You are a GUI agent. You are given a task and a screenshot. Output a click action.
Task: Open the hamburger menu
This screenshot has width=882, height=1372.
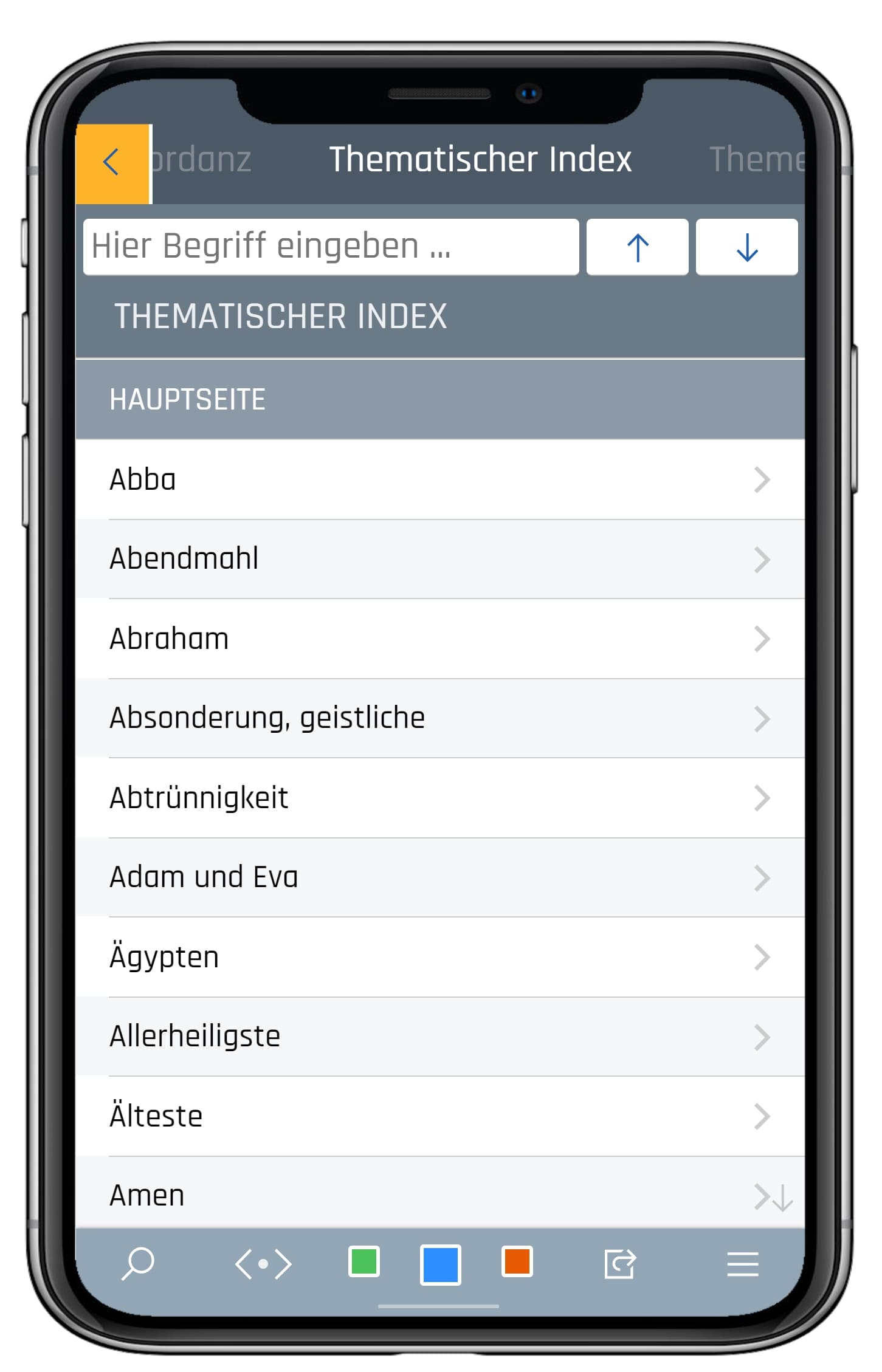(x=742, y=1264)
